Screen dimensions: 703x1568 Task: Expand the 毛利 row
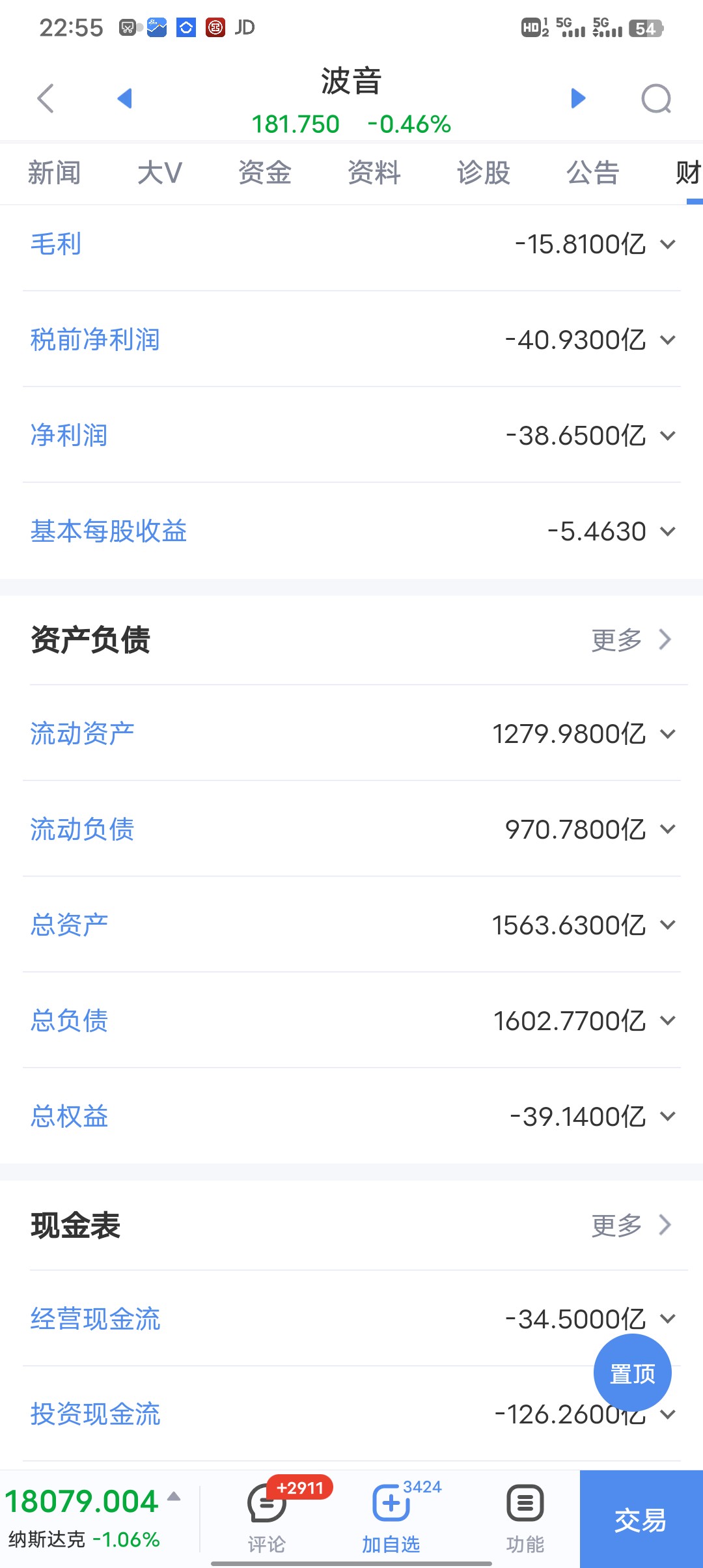pos(351,244)
